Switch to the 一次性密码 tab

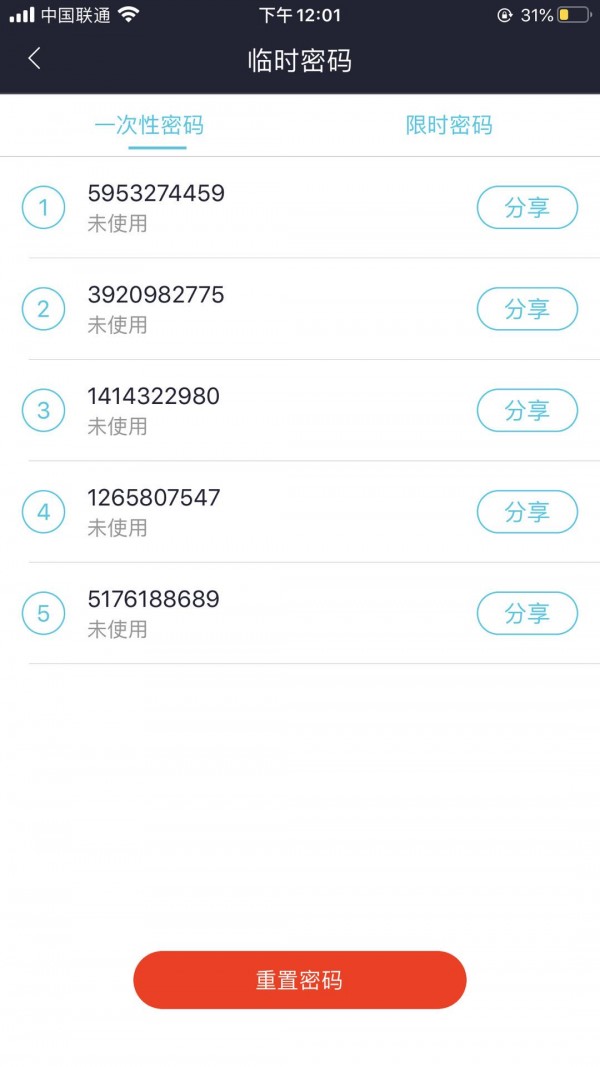pyautogui.click(x=149, y=126)
